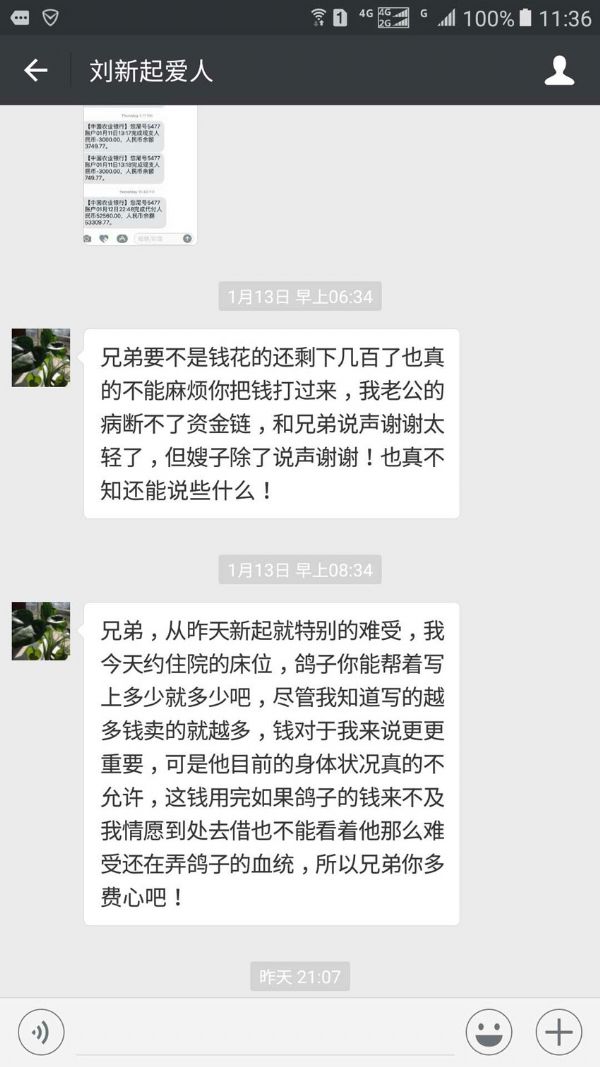Focus the message text field
Image resolution: width=600 pixels, height=1067 pixels.
(x=265, y=1032)
